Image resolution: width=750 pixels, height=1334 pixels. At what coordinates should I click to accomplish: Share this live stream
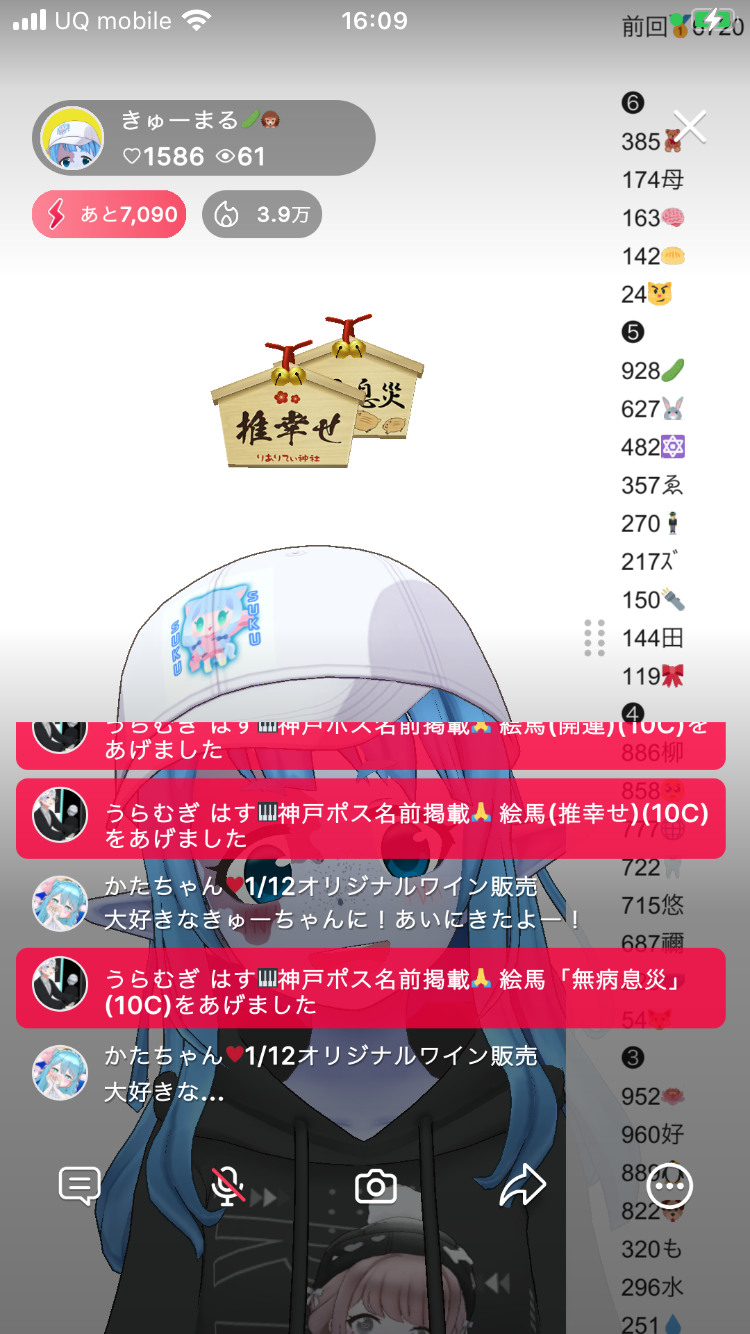tap(522, 1186)
